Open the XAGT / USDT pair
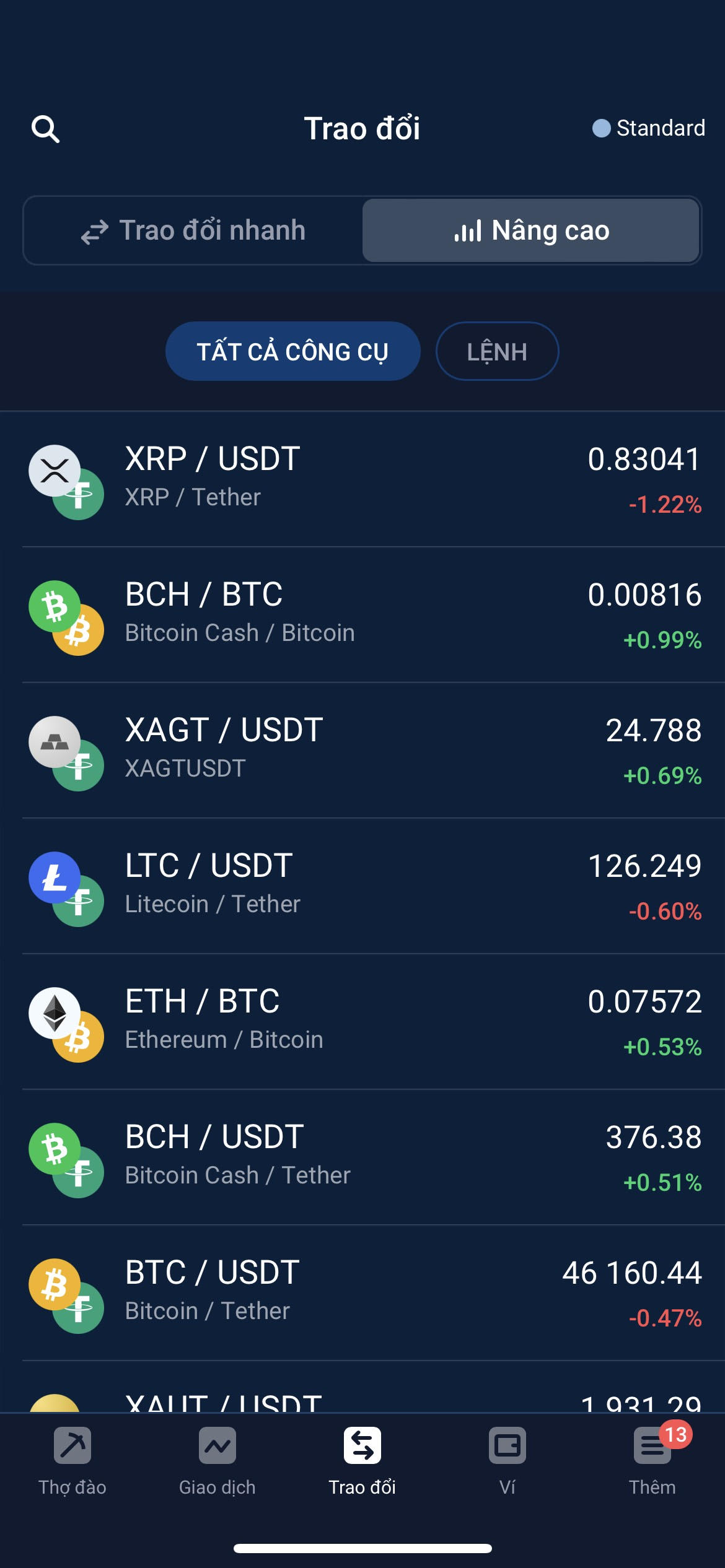 [x=362, y=751]
